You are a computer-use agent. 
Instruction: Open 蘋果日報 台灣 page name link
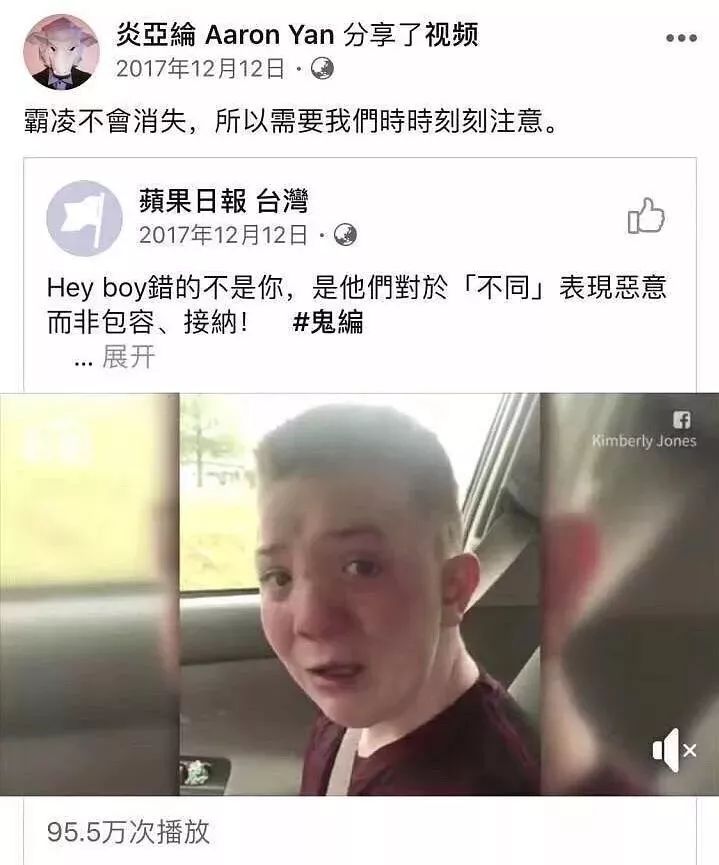[x=223, y=201]
